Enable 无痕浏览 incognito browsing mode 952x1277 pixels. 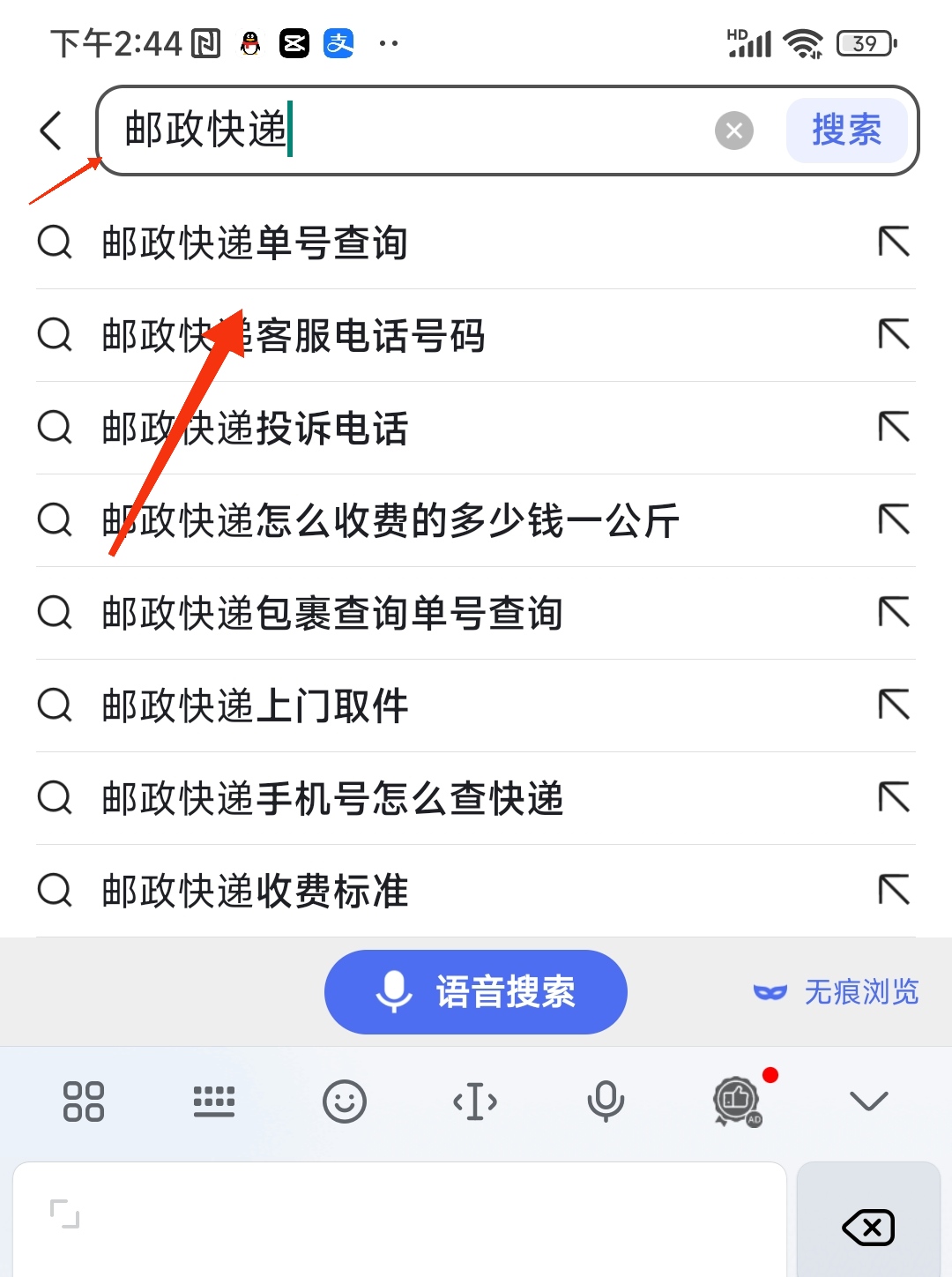click(833, 991)
